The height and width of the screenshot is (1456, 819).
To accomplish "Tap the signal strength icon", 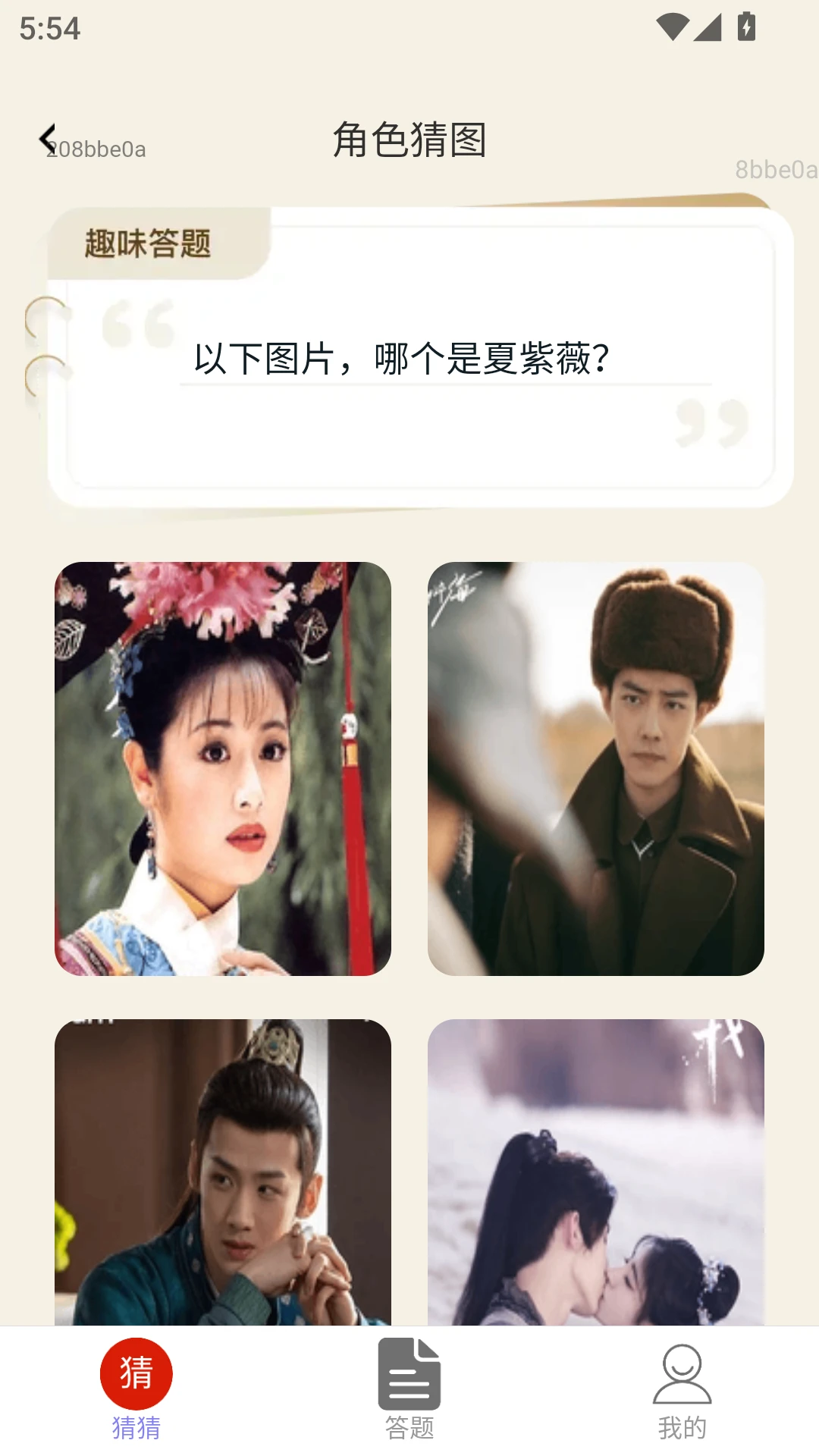I will coord(709,24).
